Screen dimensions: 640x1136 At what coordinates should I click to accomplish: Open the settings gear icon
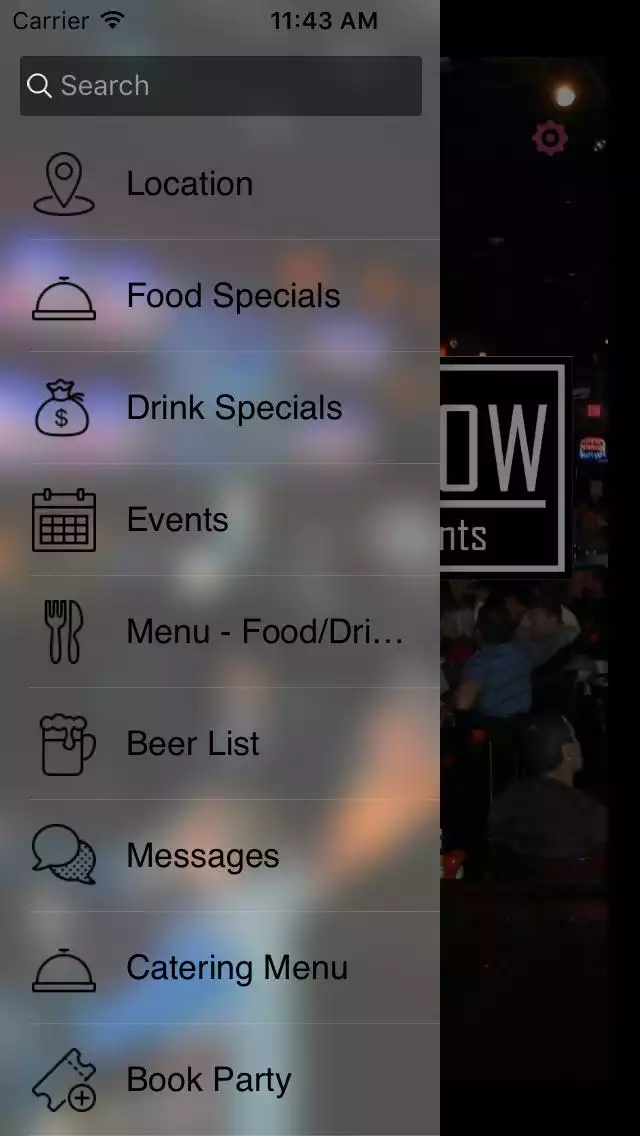tap(549, 138)
